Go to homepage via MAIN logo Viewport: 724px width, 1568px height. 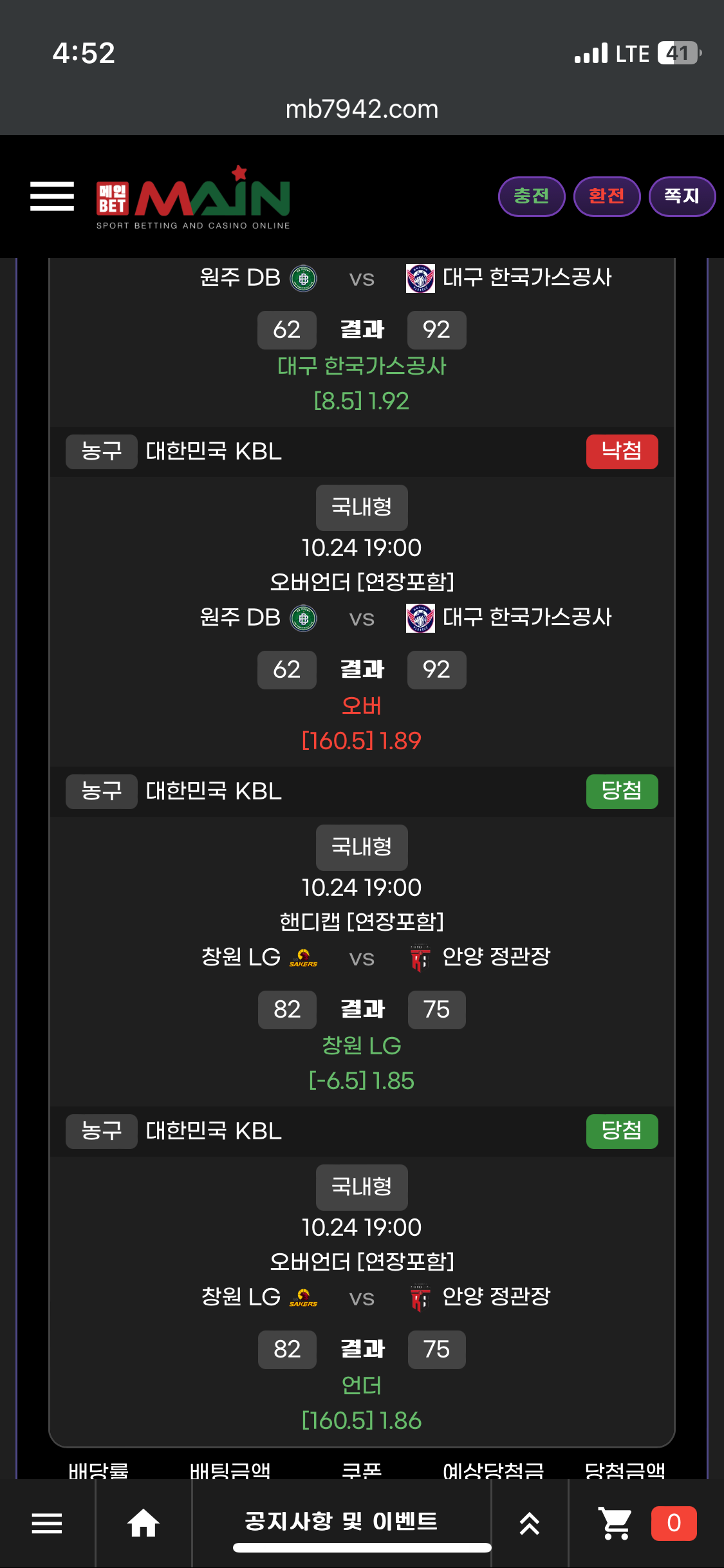coord(193,198)
